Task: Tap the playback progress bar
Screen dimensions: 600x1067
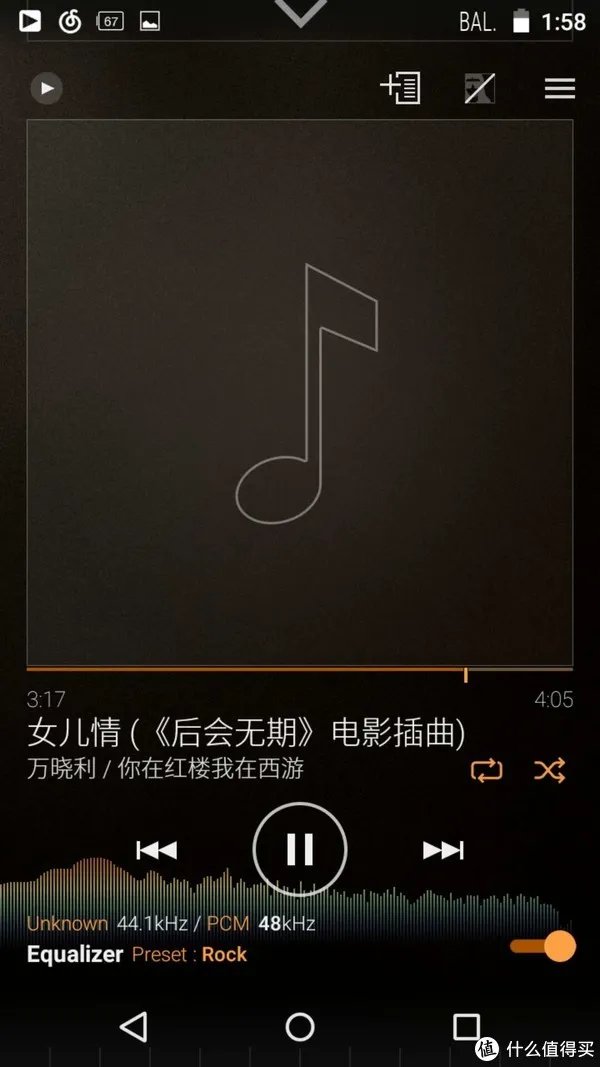Action: point(300,668)
